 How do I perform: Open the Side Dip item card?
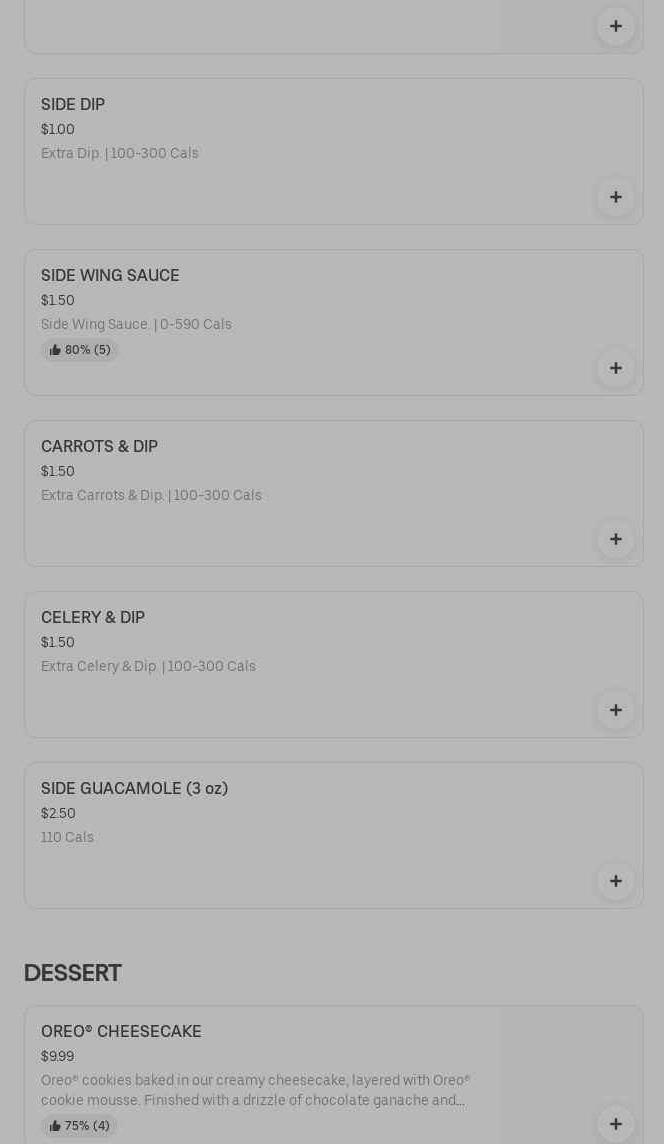[x=333, y=152]
